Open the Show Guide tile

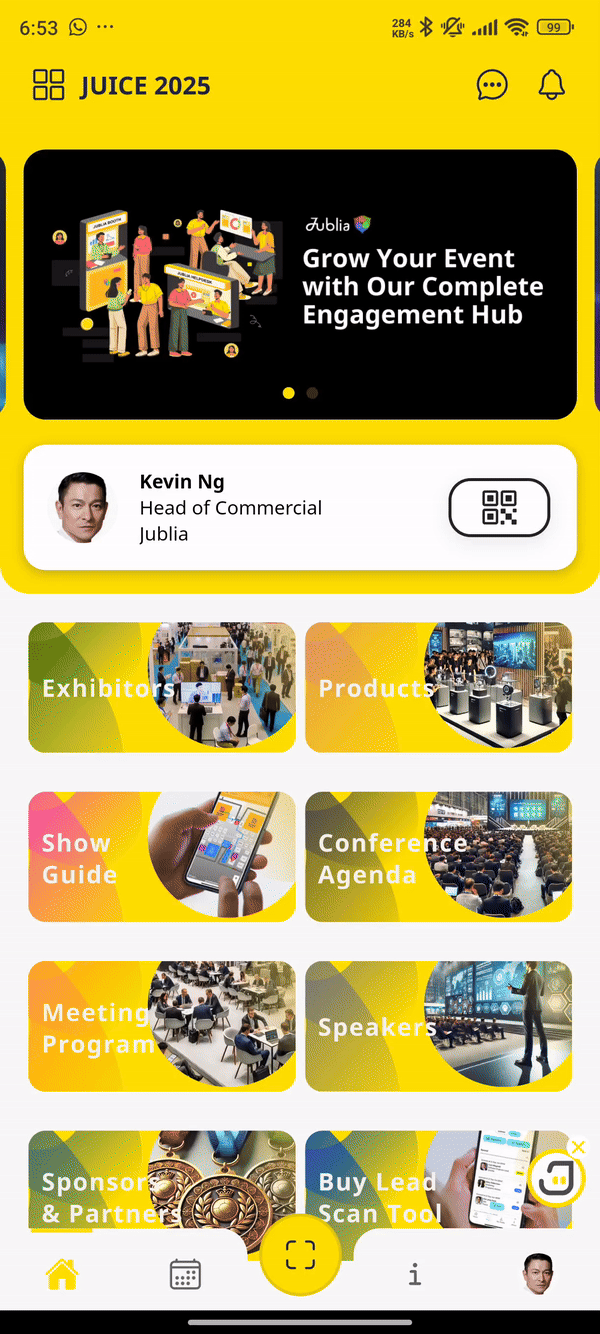162,857
